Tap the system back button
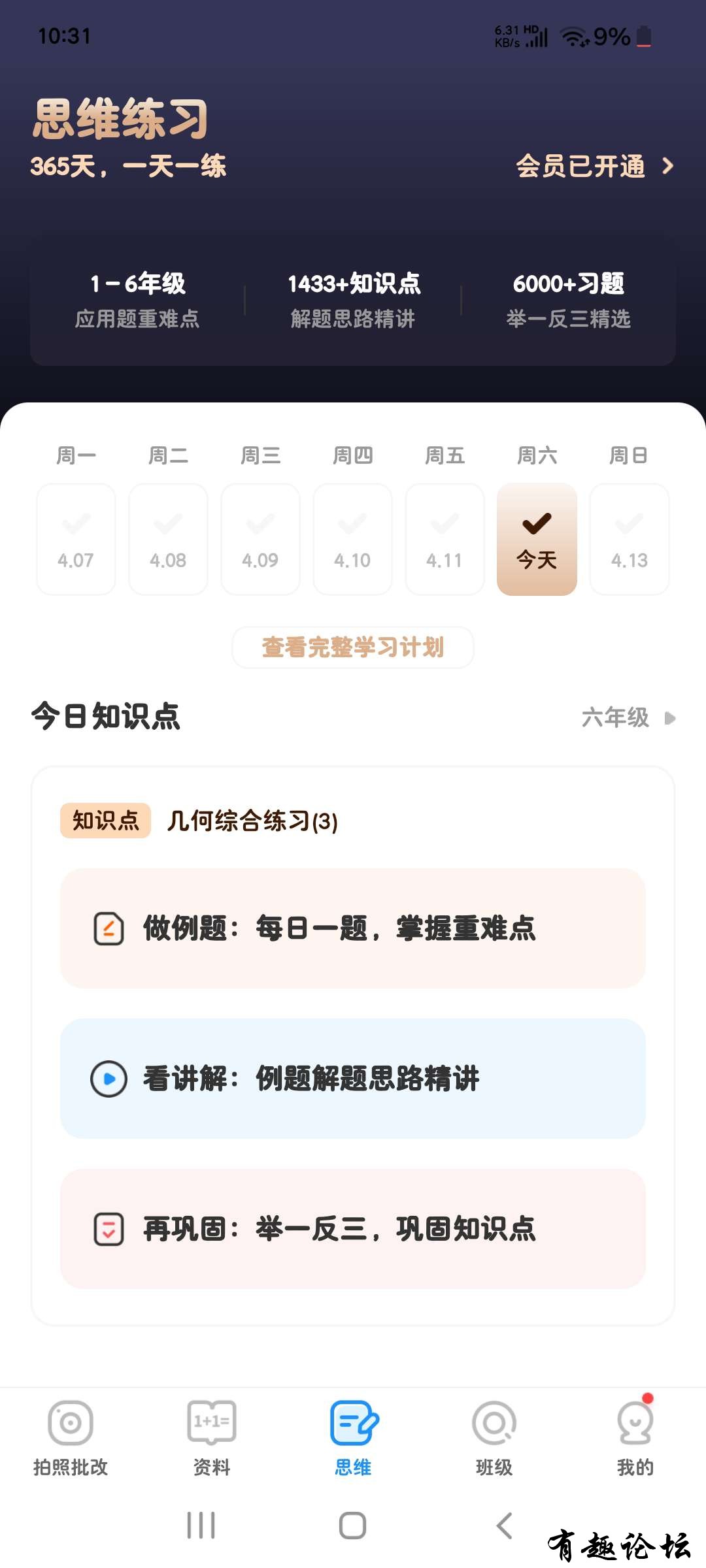Viewport: 706px width, 1568px height. tap(505, 1526)
